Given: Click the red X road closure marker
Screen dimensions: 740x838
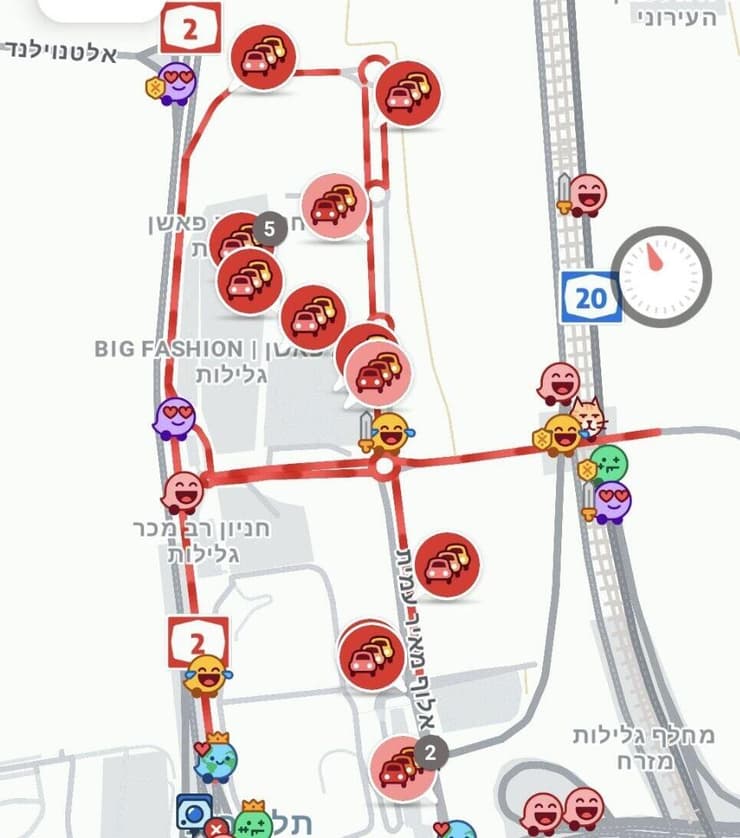Looking at the screenshot, I should (213, 829).
